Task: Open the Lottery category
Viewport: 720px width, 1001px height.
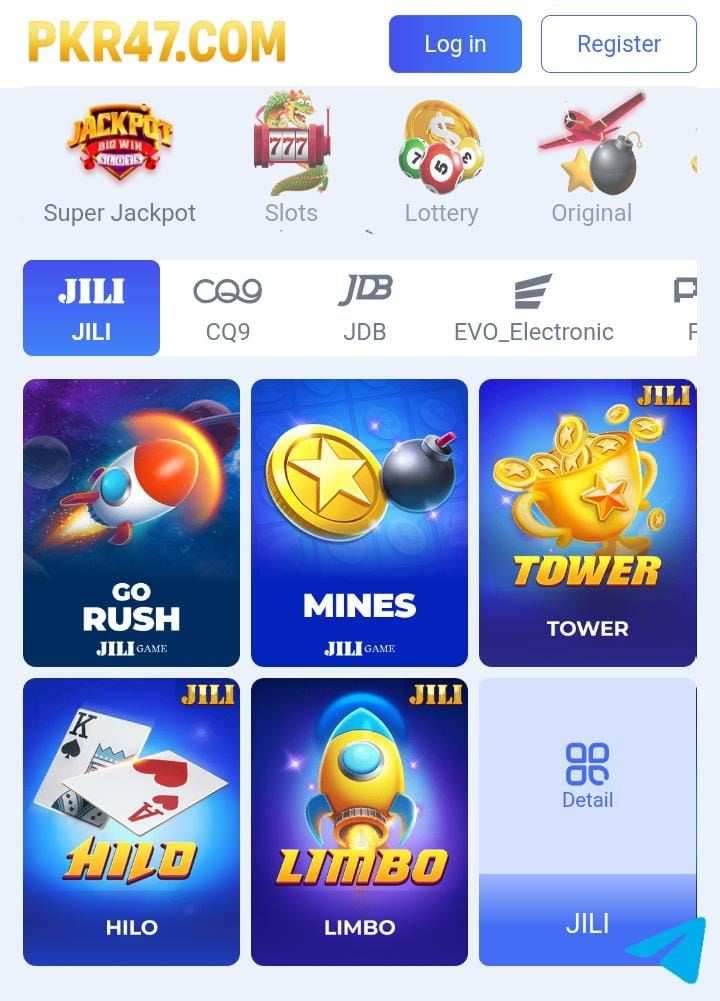Action: 441,160
